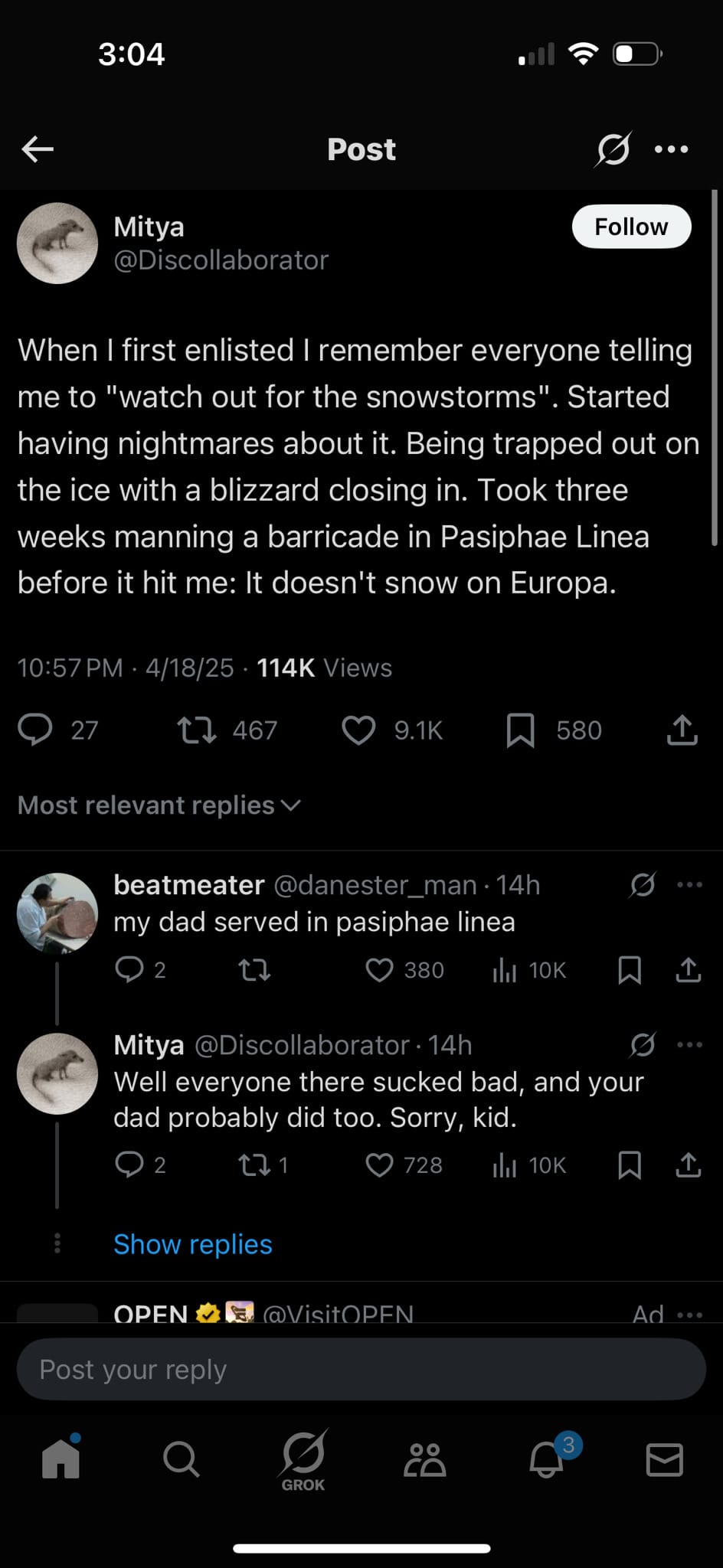Viewport: 723px width, 1568px height.
Task: Switch to the Home tab
Action: click(x=61, y=1459)
